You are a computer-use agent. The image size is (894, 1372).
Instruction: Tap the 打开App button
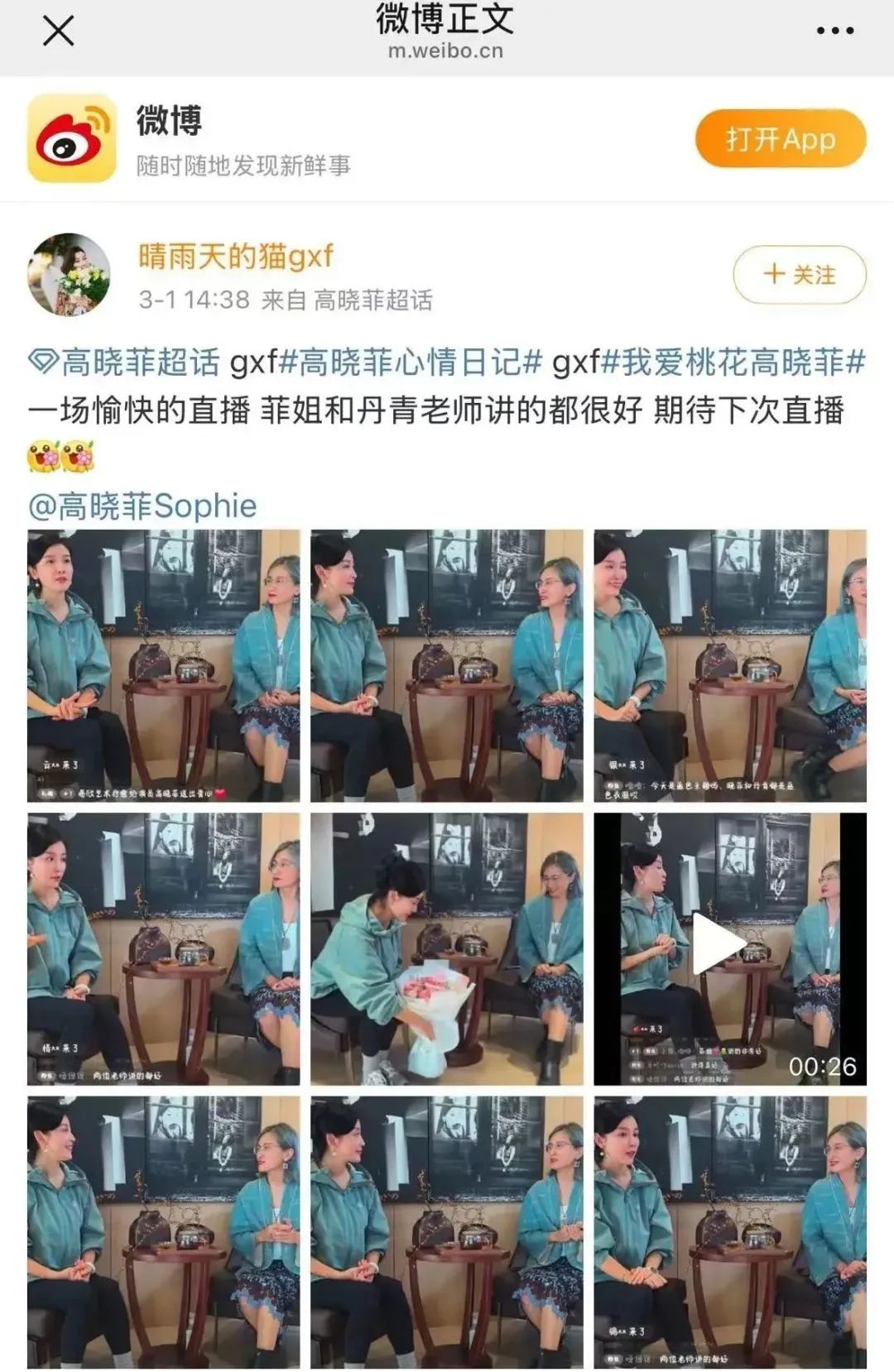[x=780, y=139]
